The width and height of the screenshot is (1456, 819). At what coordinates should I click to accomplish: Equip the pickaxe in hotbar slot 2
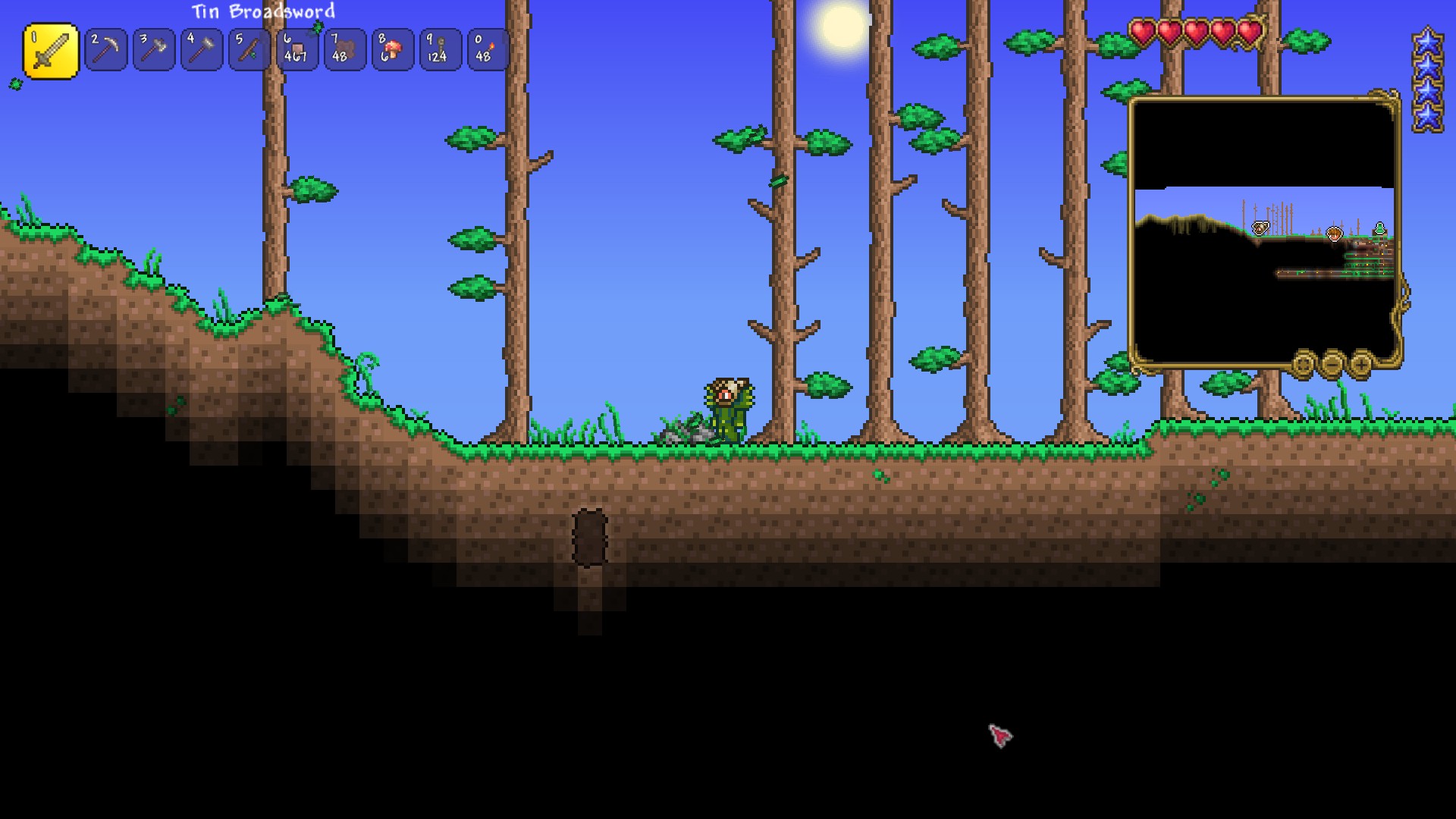tap(106, 50)
